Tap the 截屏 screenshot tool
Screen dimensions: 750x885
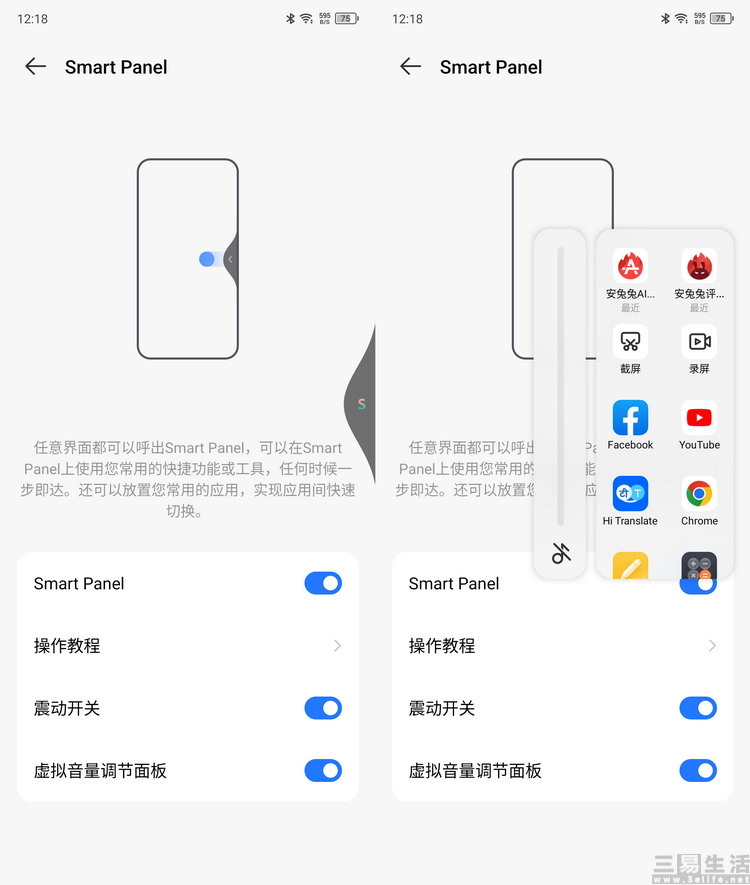click(630, 342)
